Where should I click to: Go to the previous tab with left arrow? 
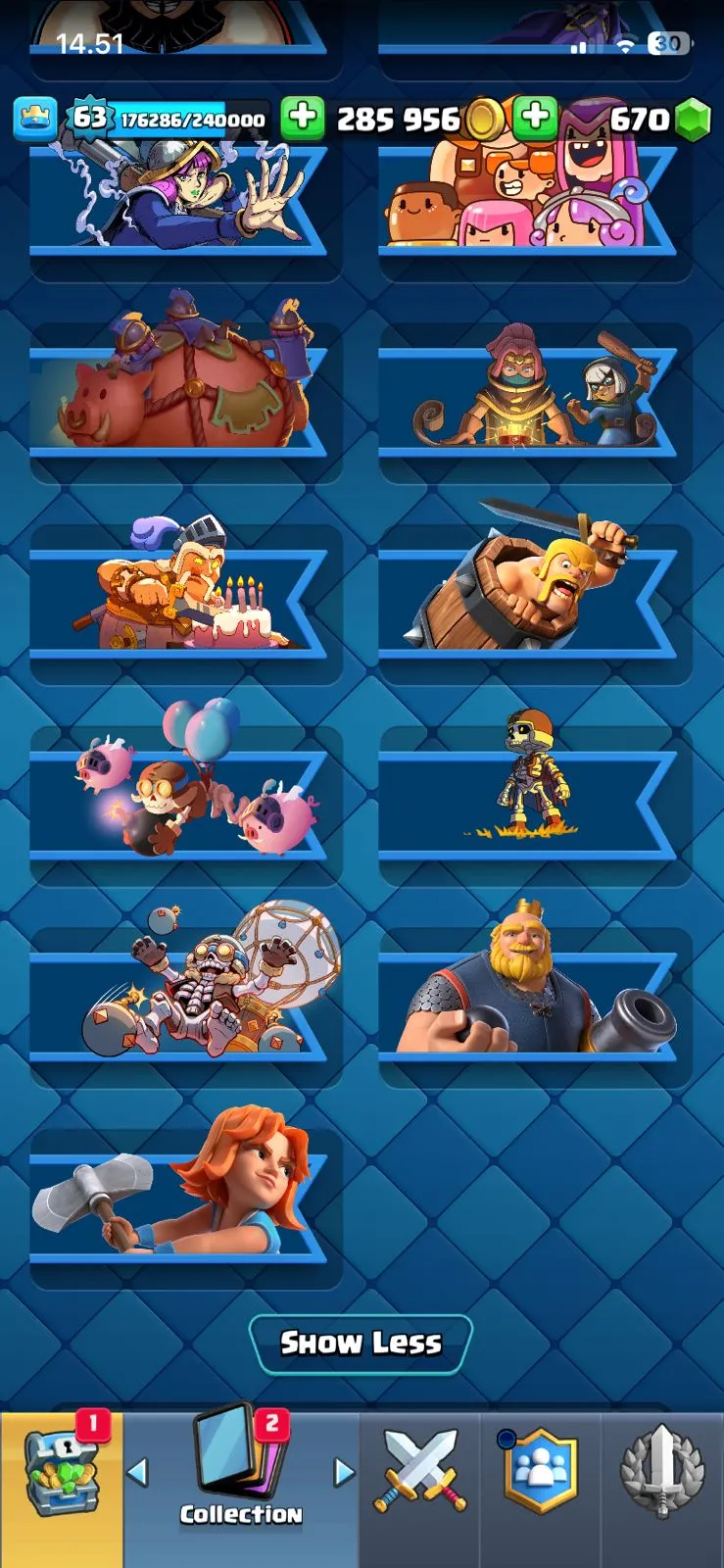138,1472
